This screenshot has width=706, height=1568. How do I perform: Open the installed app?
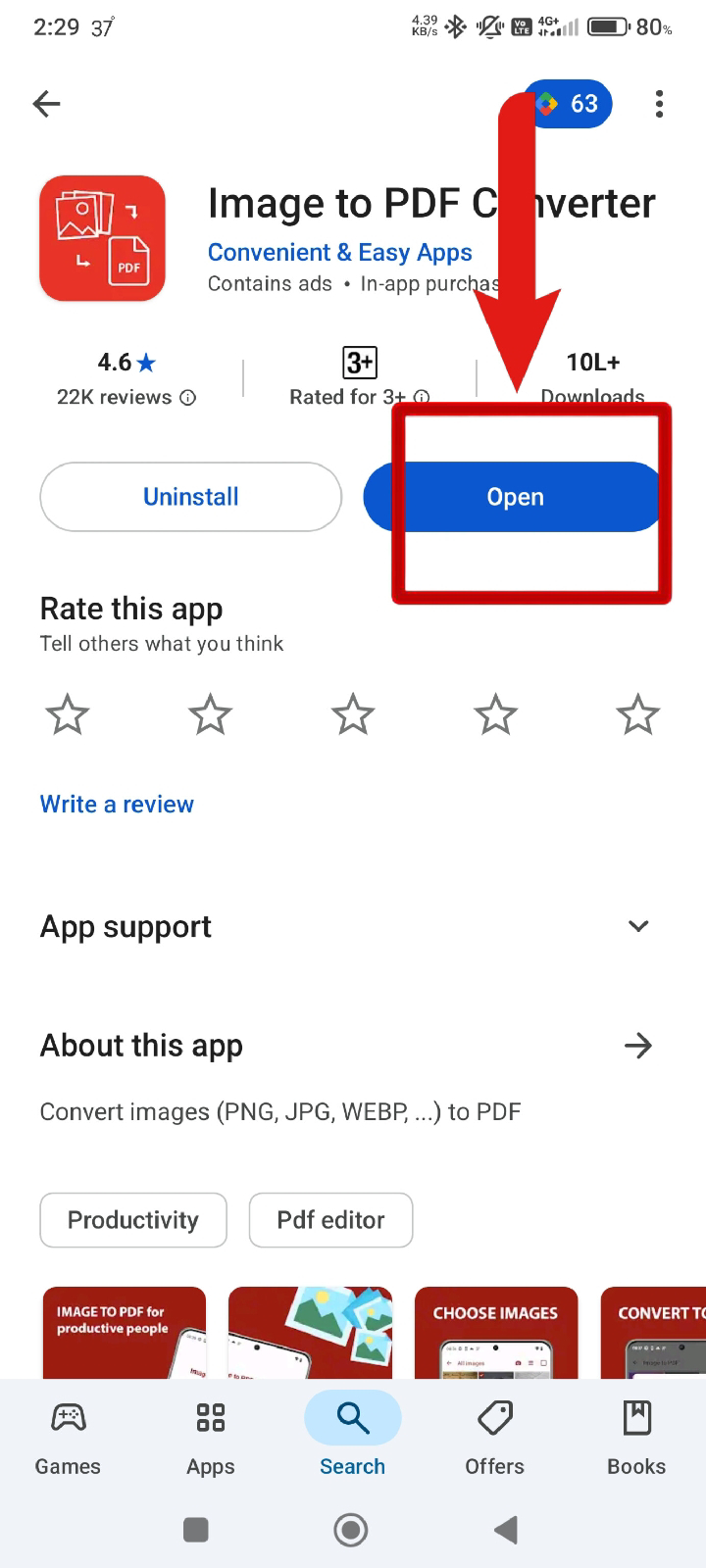click(514, 497)
